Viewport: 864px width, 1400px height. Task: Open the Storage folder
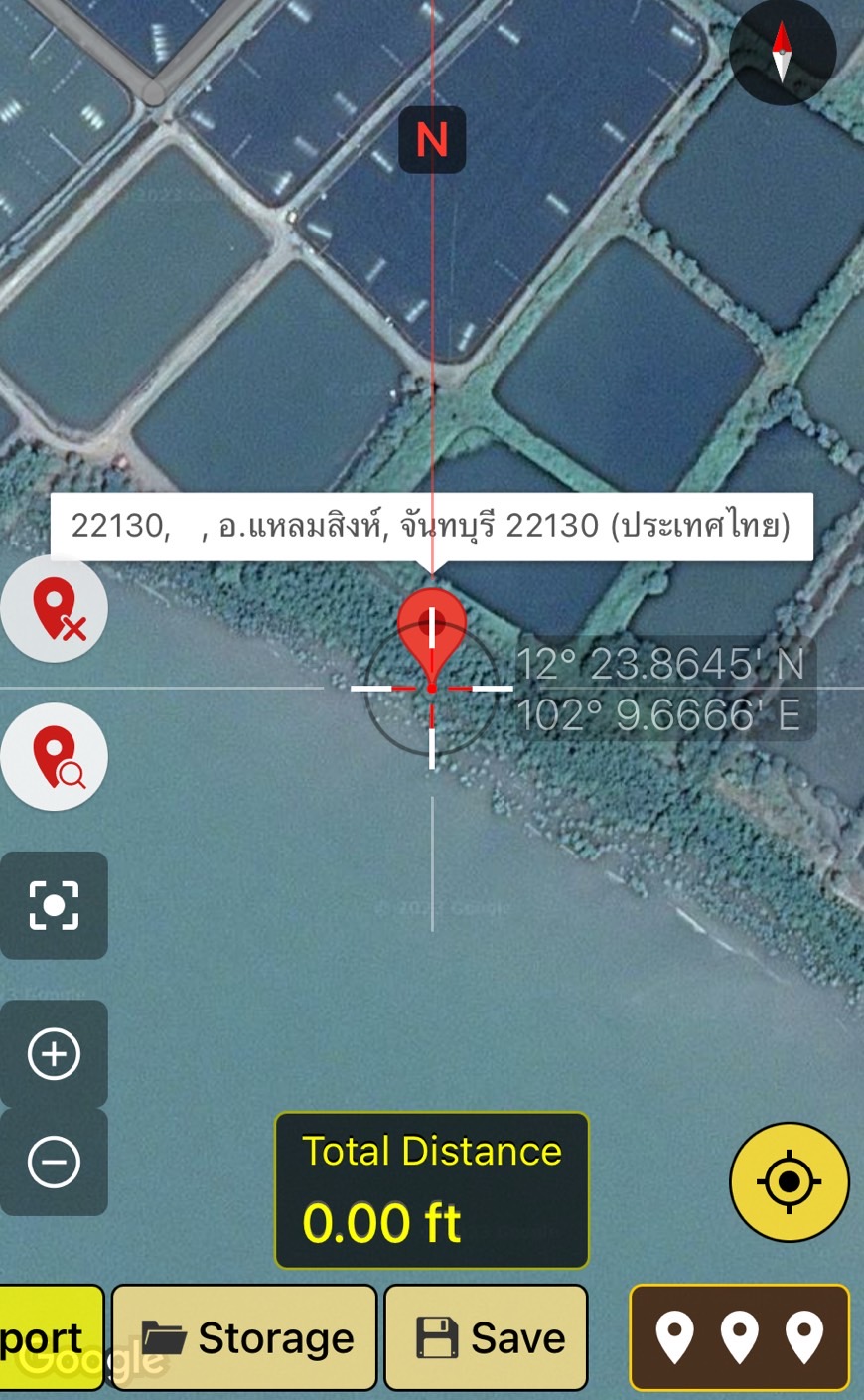[244, 1337]
